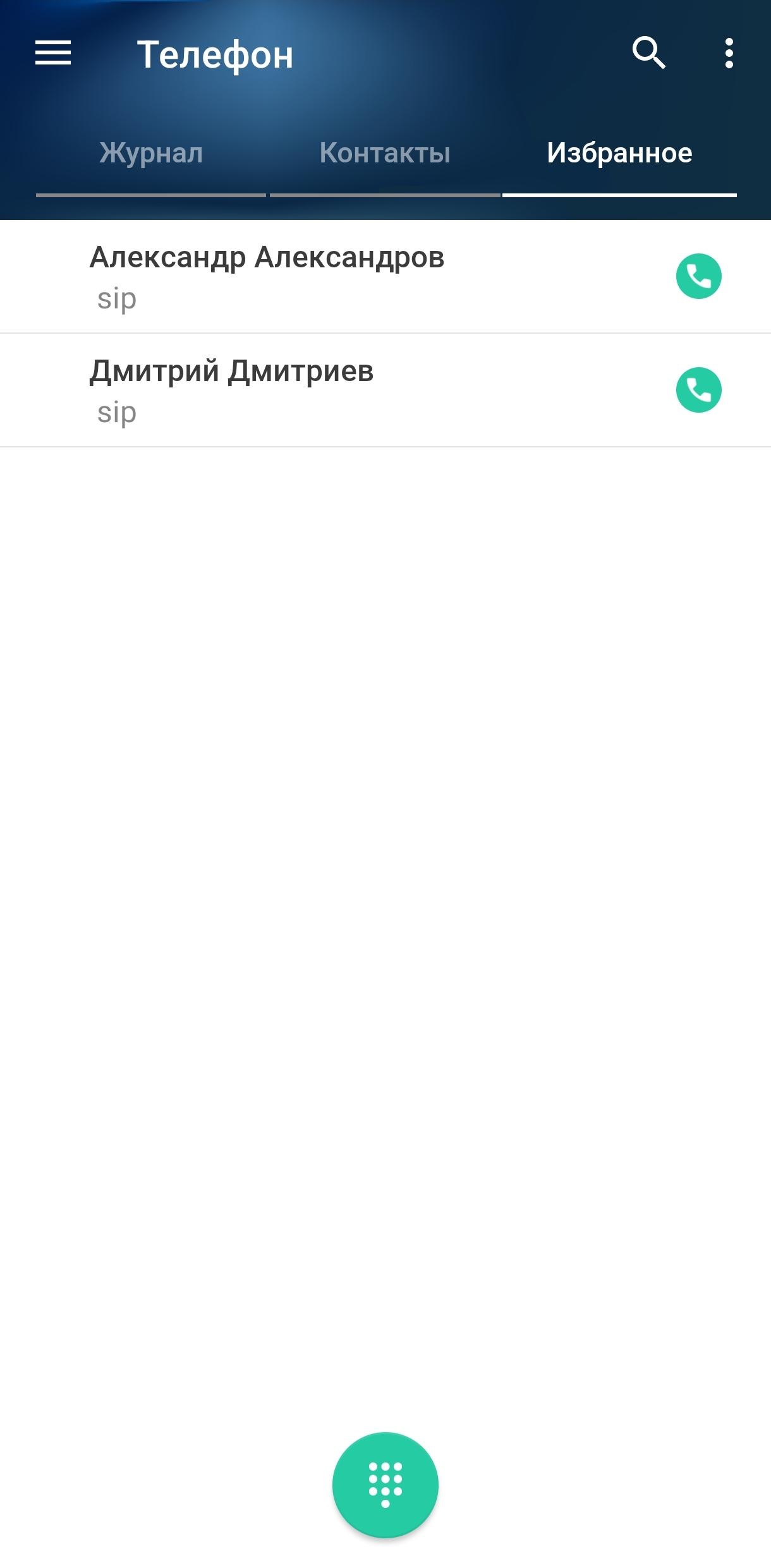
Task: Call Александр Александров via green phone icon
Action: pos(698,276)
